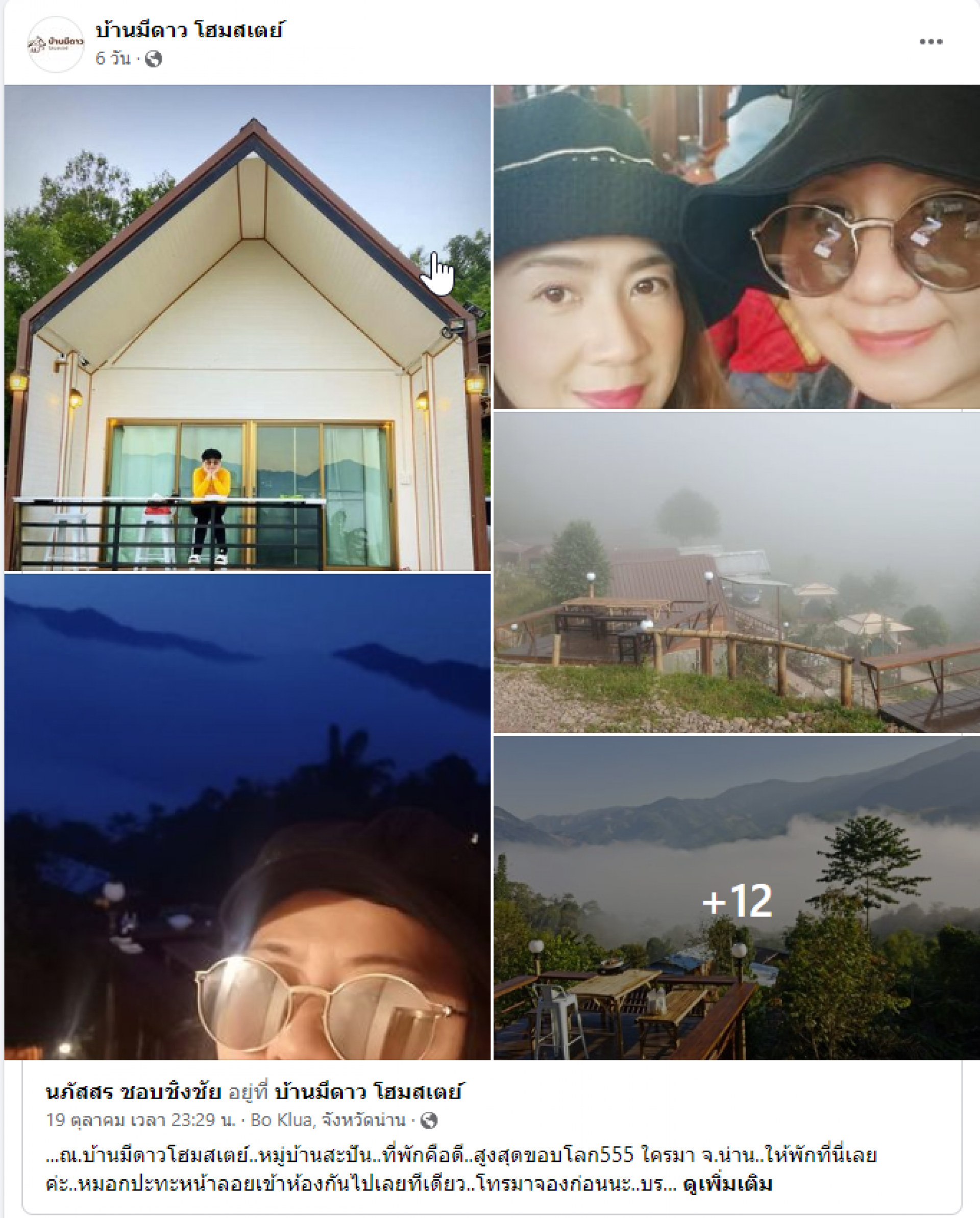The image size is (980, 1218).
Task: Open the บ้านมีดาว โฮมสเตย์ page name at top
Action: pyautogui.click(x=189, y=30)
